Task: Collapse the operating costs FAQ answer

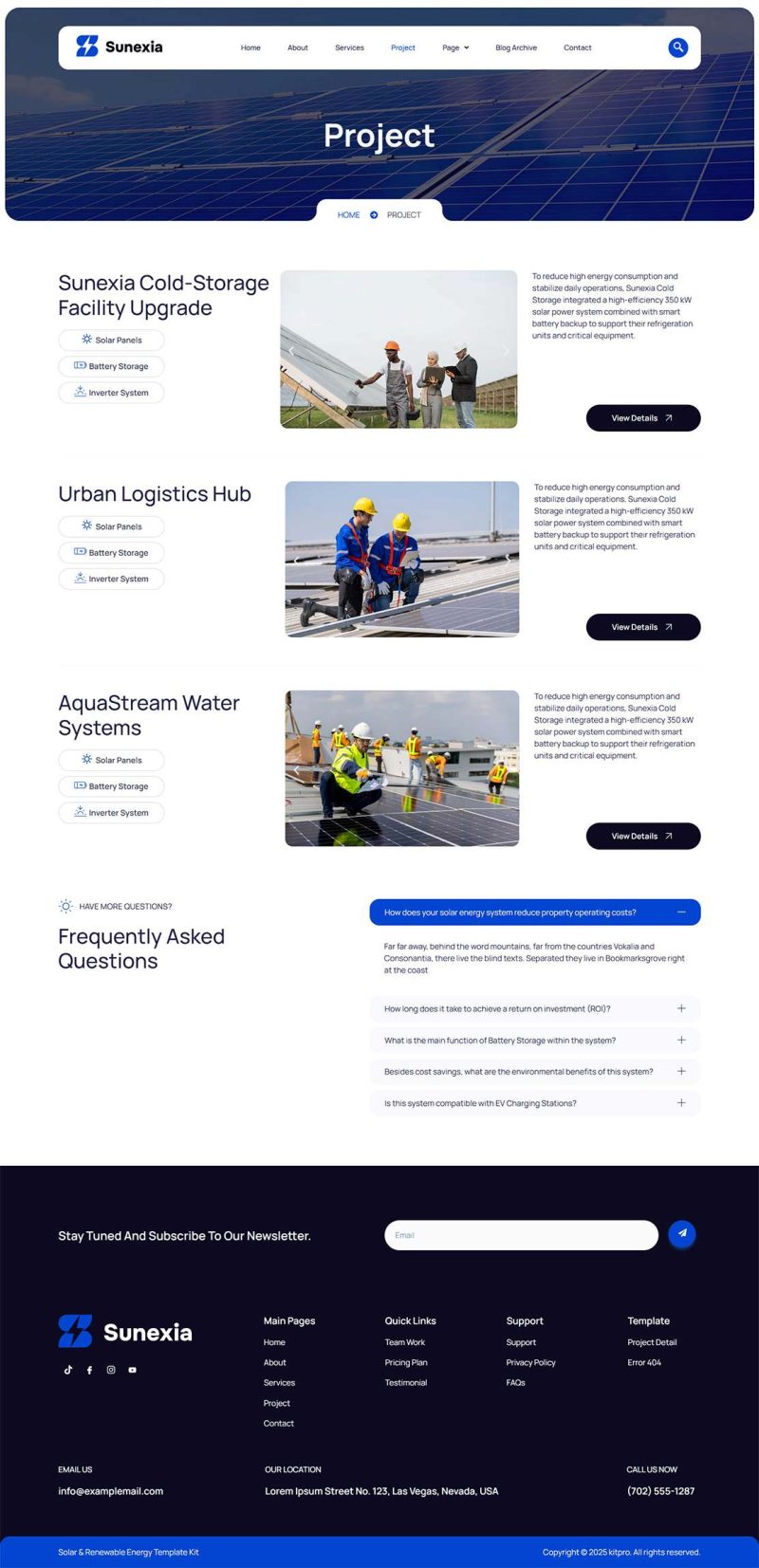Action: tap(681, 913)
